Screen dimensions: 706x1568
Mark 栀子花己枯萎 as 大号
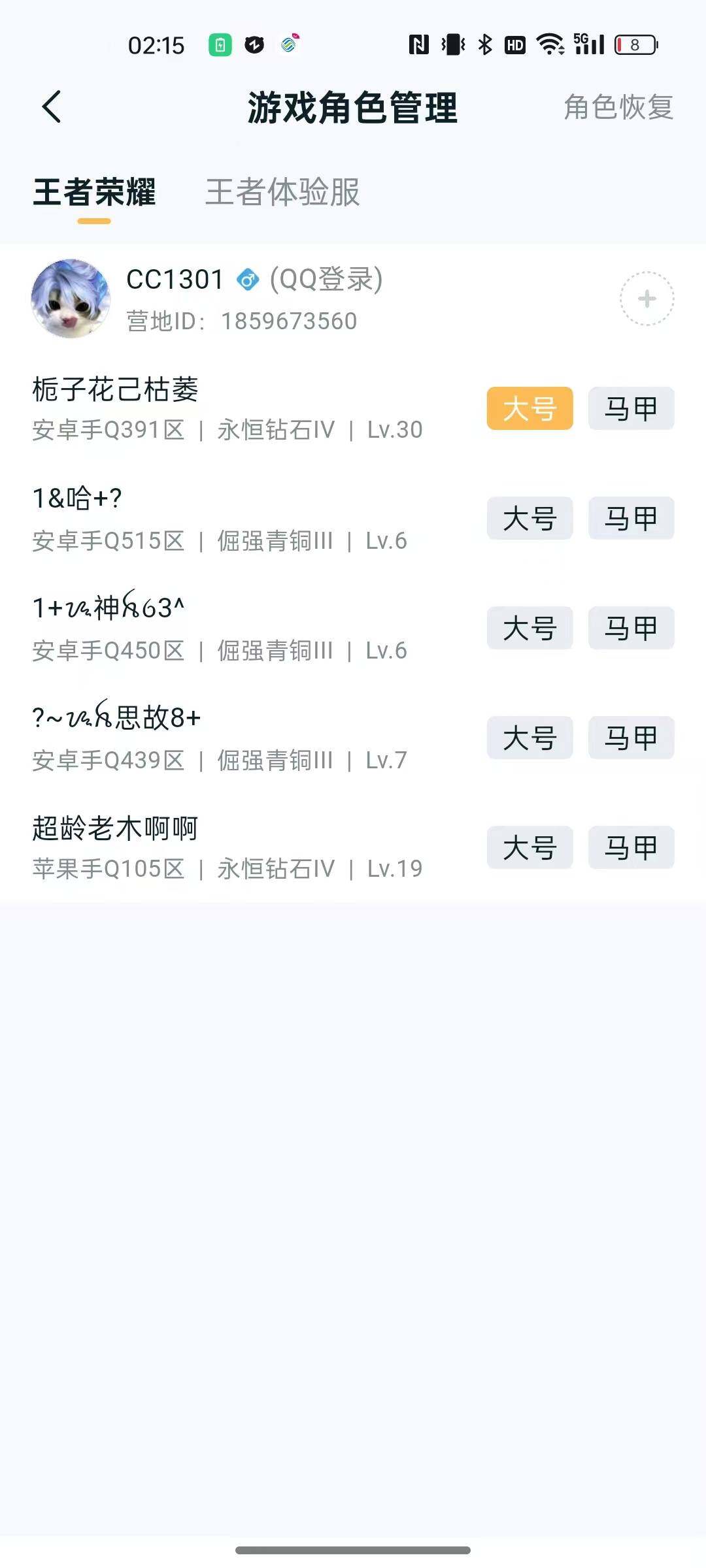coord(529,408)
